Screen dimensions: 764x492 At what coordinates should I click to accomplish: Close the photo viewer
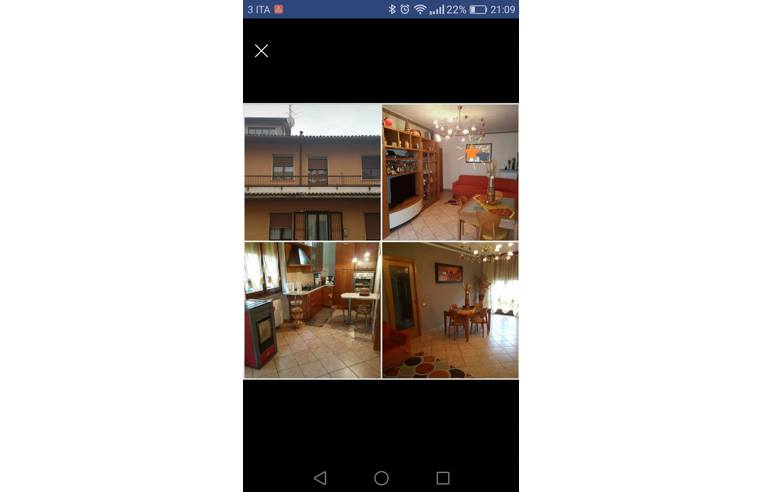(261, 51)
